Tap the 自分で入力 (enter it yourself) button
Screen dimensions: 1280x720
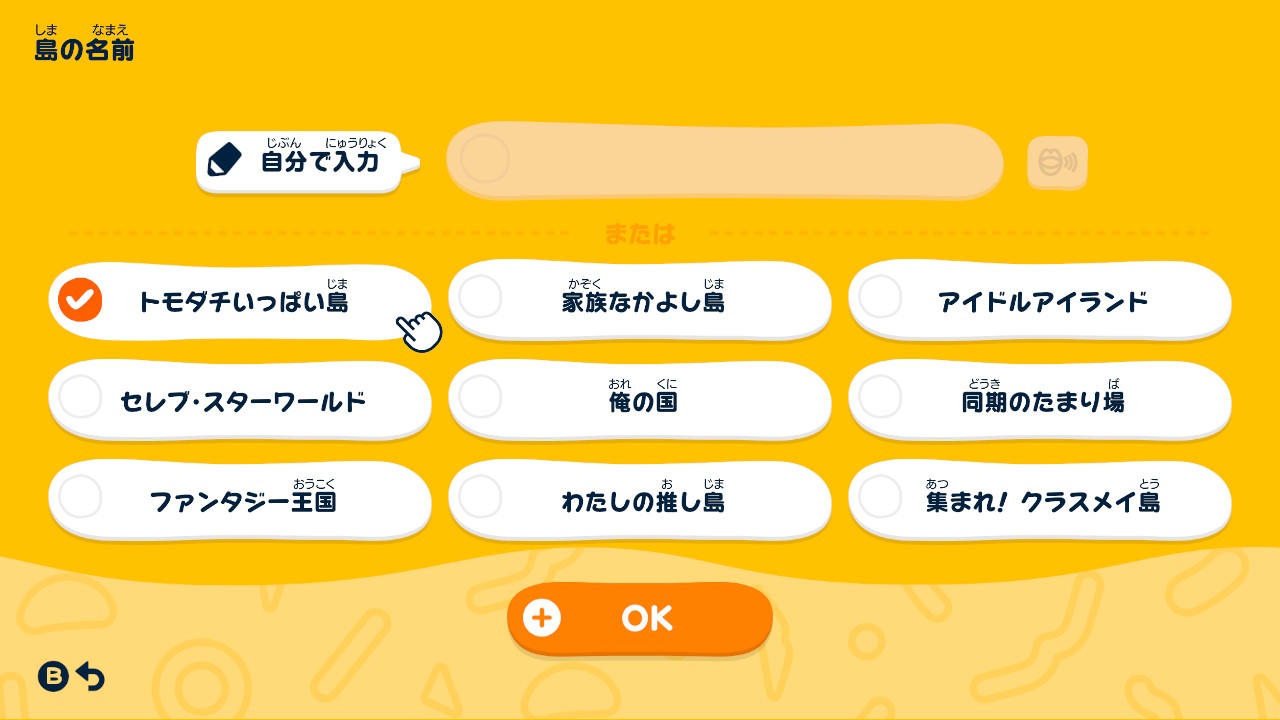pos(300,160)
